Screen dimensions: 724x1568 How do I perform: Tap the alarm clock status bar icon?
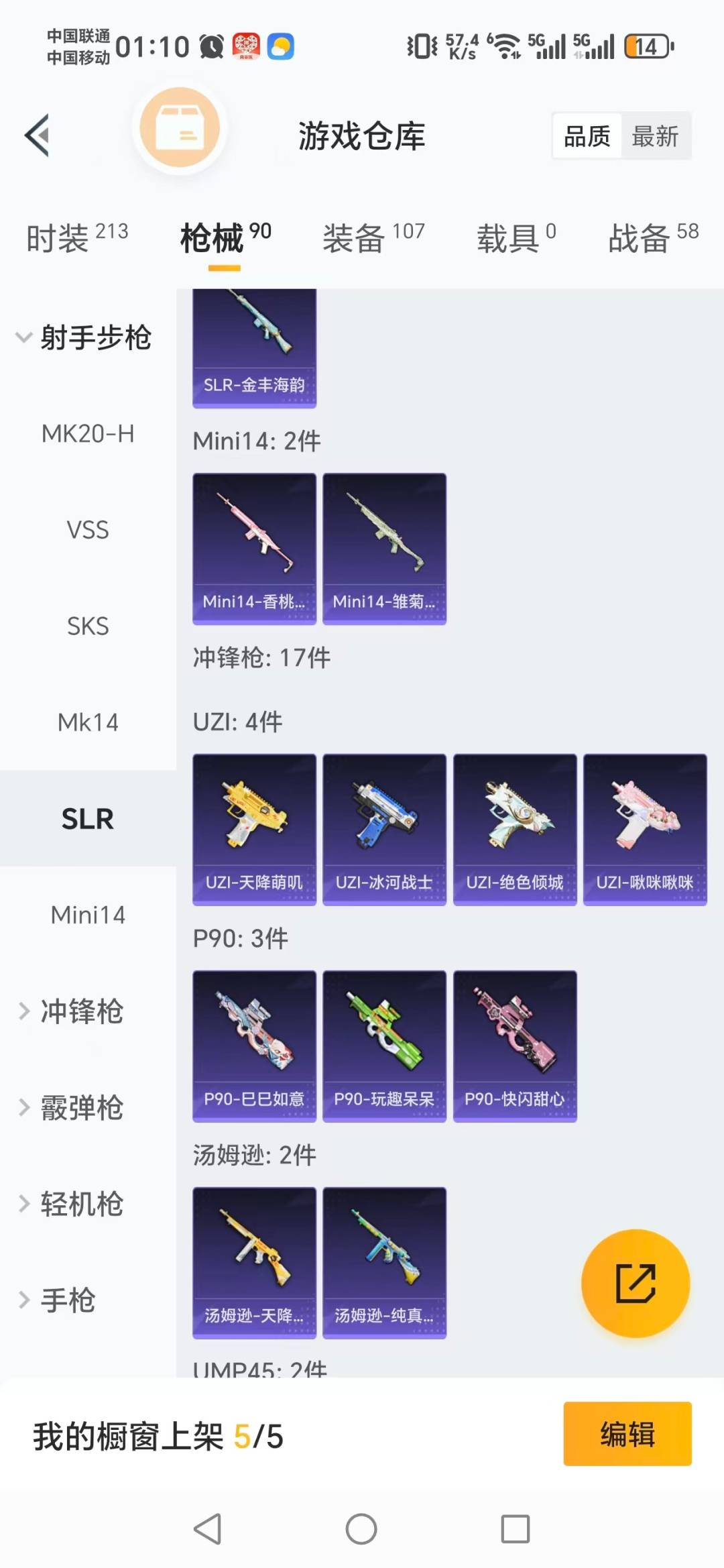(210, 46)
